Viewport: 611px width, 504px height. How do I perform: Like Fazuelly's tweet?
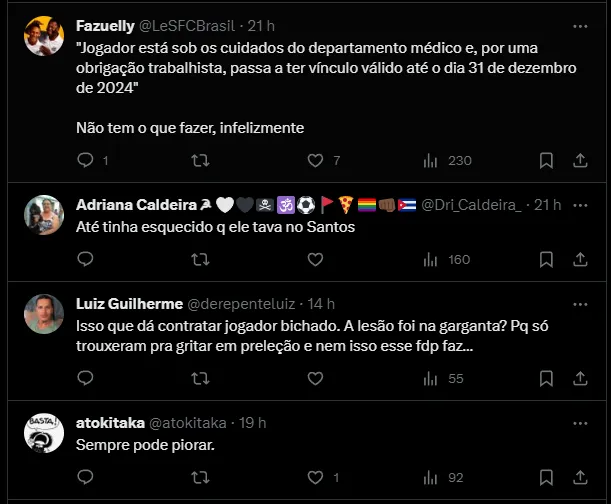coord(315,160)
